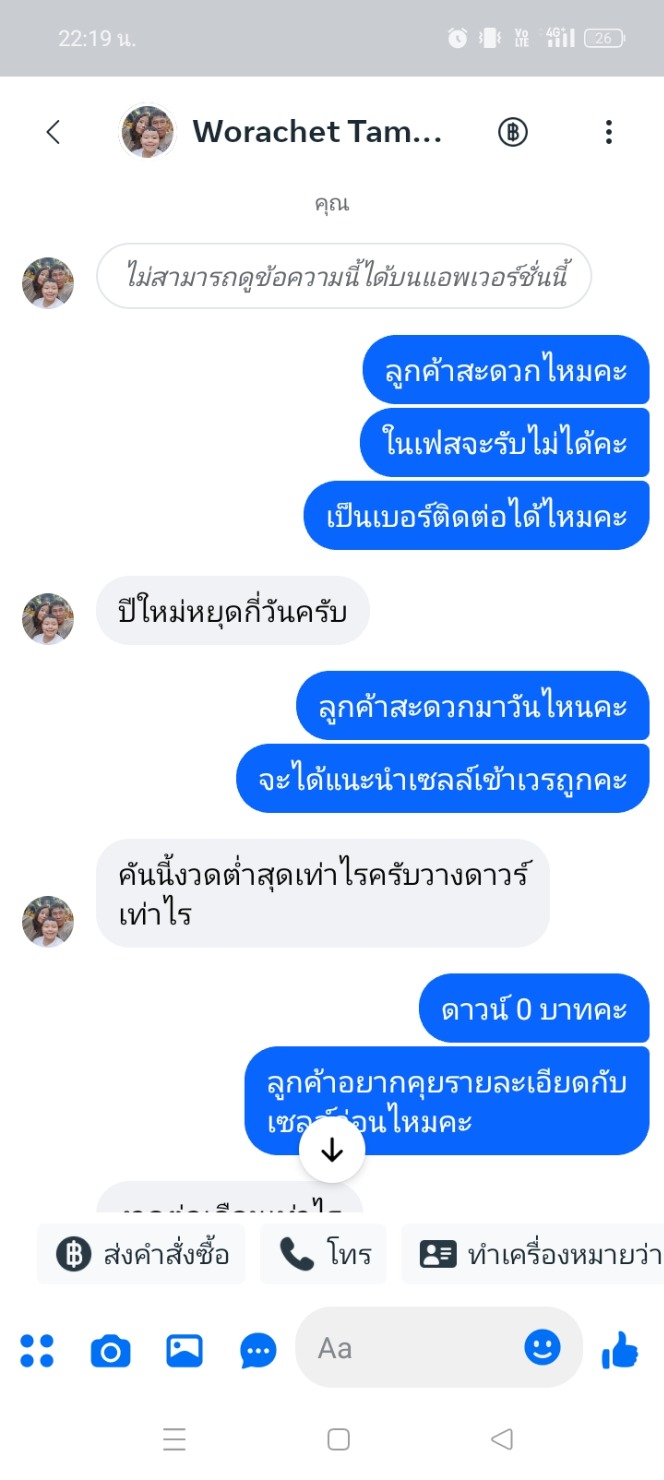The width and height of the screenshot is (664, 1480).
Task: Tap the system home button
Action: coord(338,1439)
